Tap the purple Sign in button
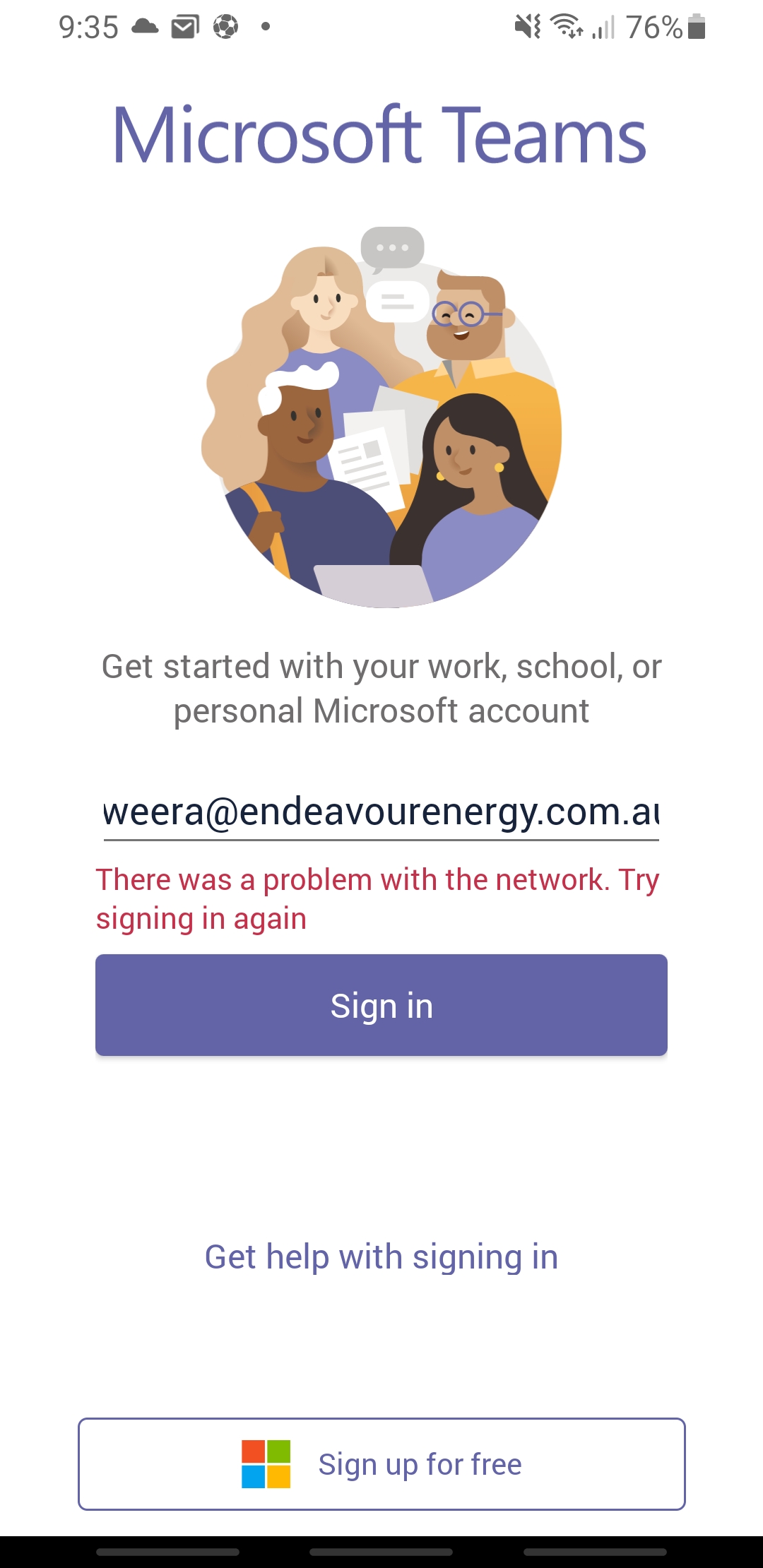 pos(381,1005)
